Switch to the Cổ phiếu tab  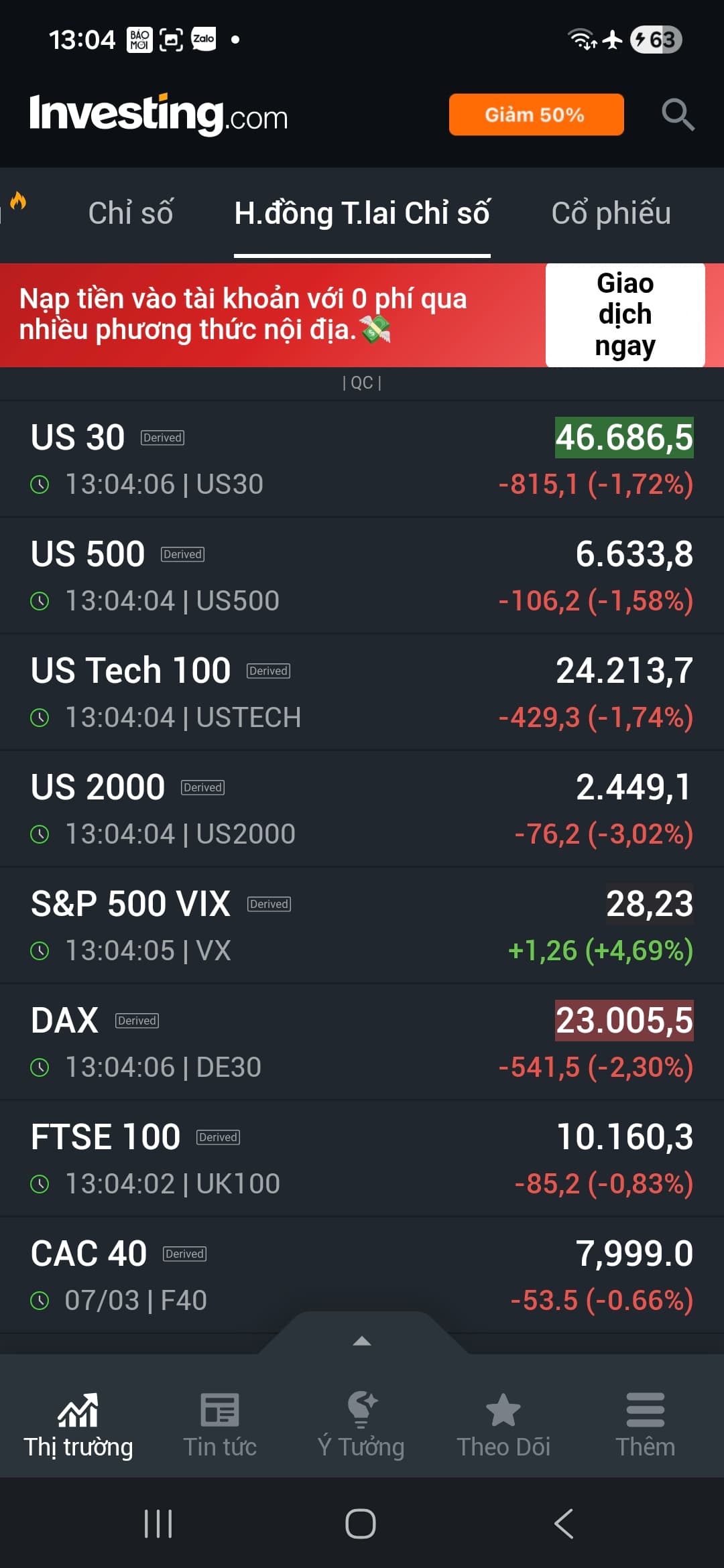(611, 213)
